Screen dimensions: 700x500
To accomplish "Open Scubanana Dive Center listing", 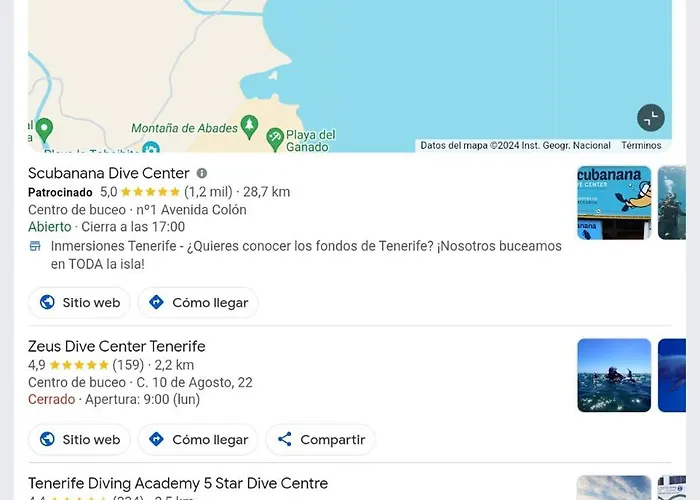I will pyautogui.click(x=109, y=173).
